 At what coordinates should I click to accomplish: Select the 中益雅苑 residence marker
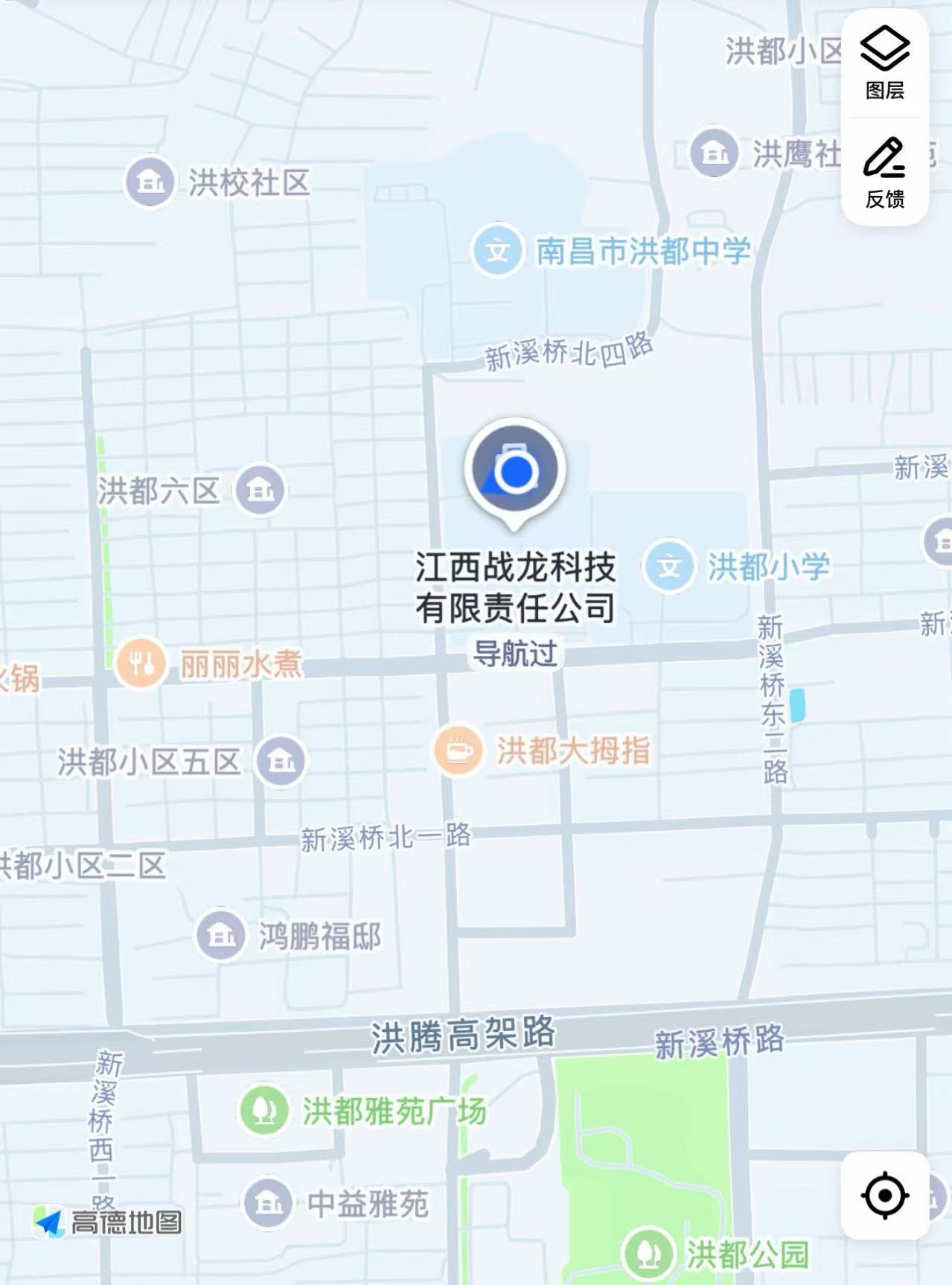(269, 1203)
